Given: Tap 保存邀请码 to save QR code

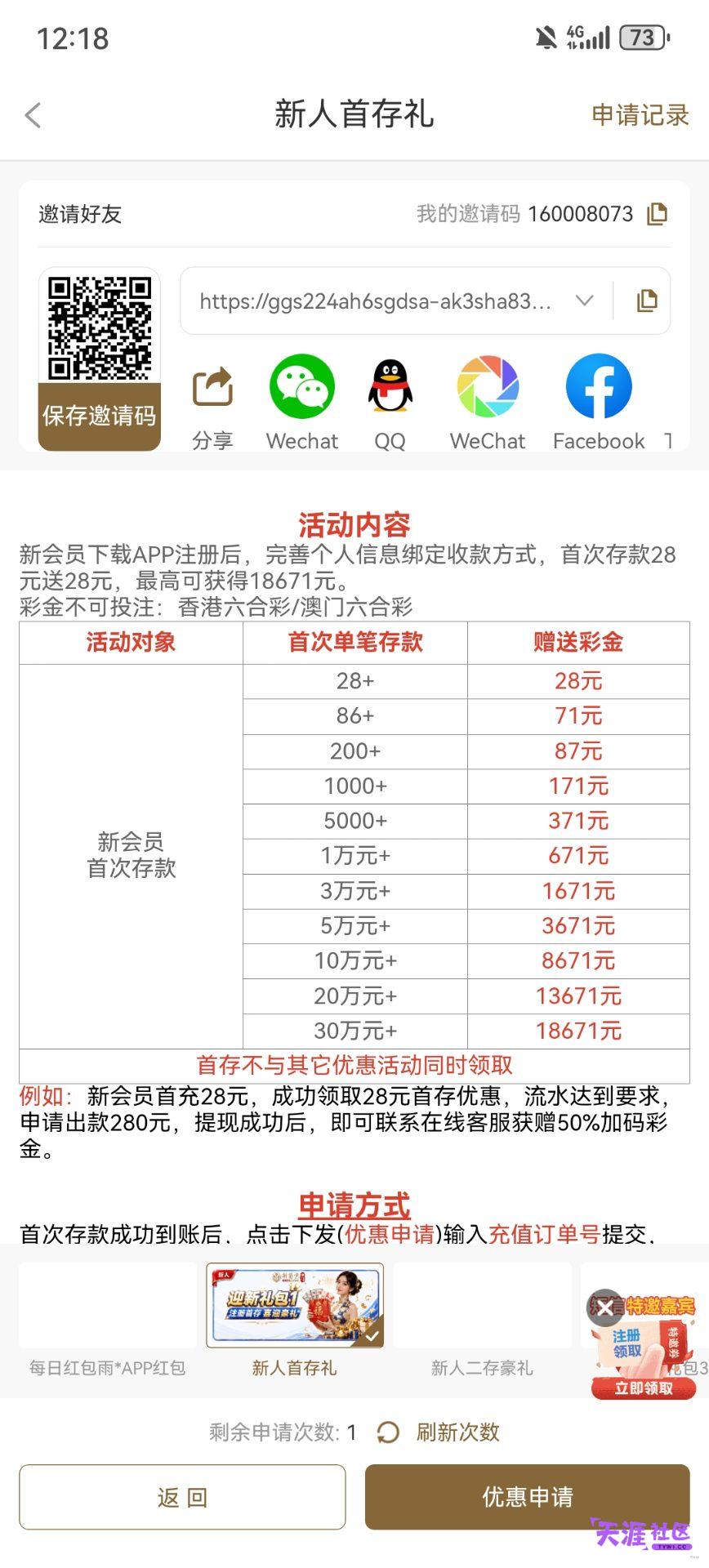Looking at the screenshot, I should [99, 416].
